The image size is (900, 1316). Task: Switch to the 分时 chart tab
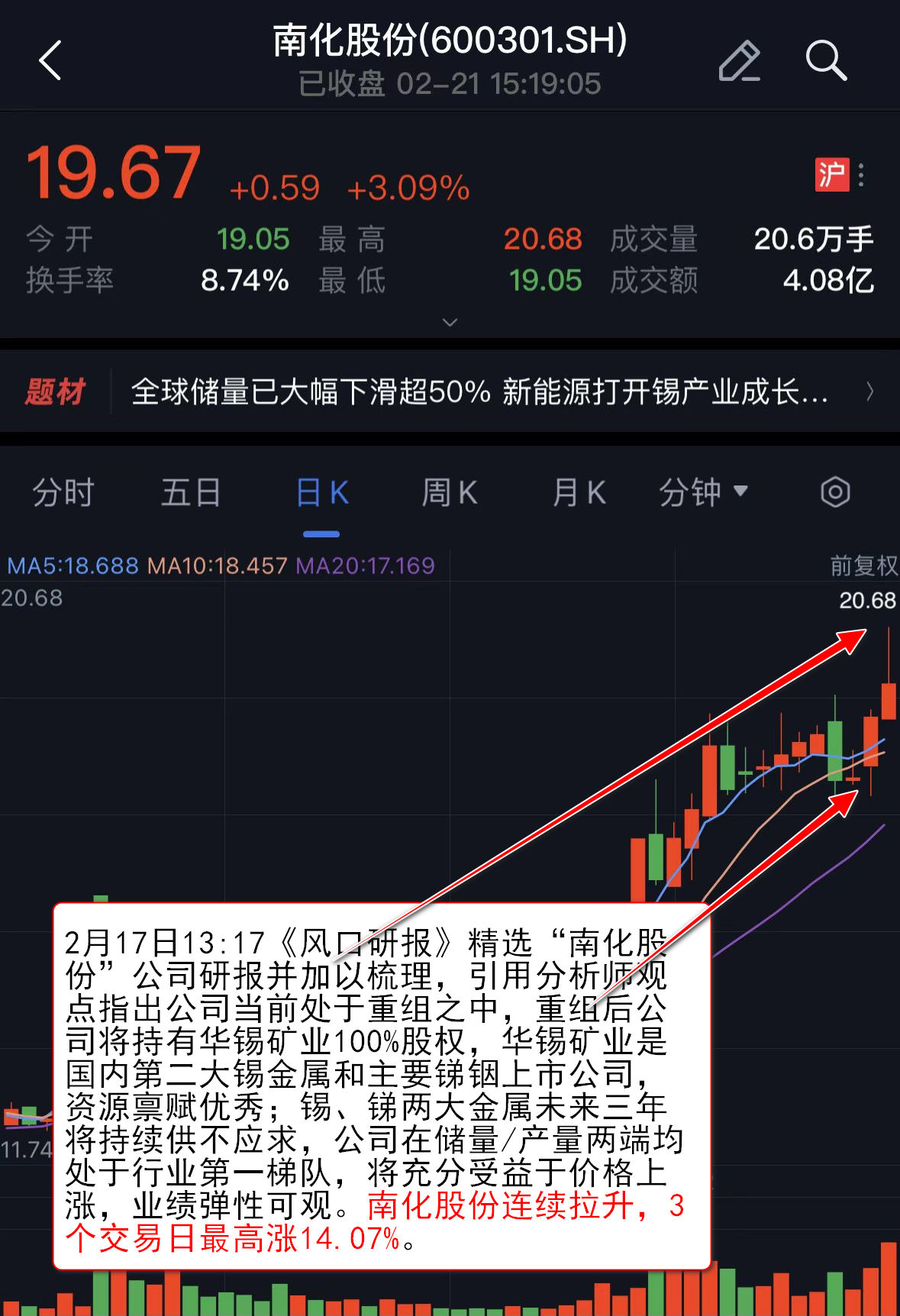[x=63, y=492]
